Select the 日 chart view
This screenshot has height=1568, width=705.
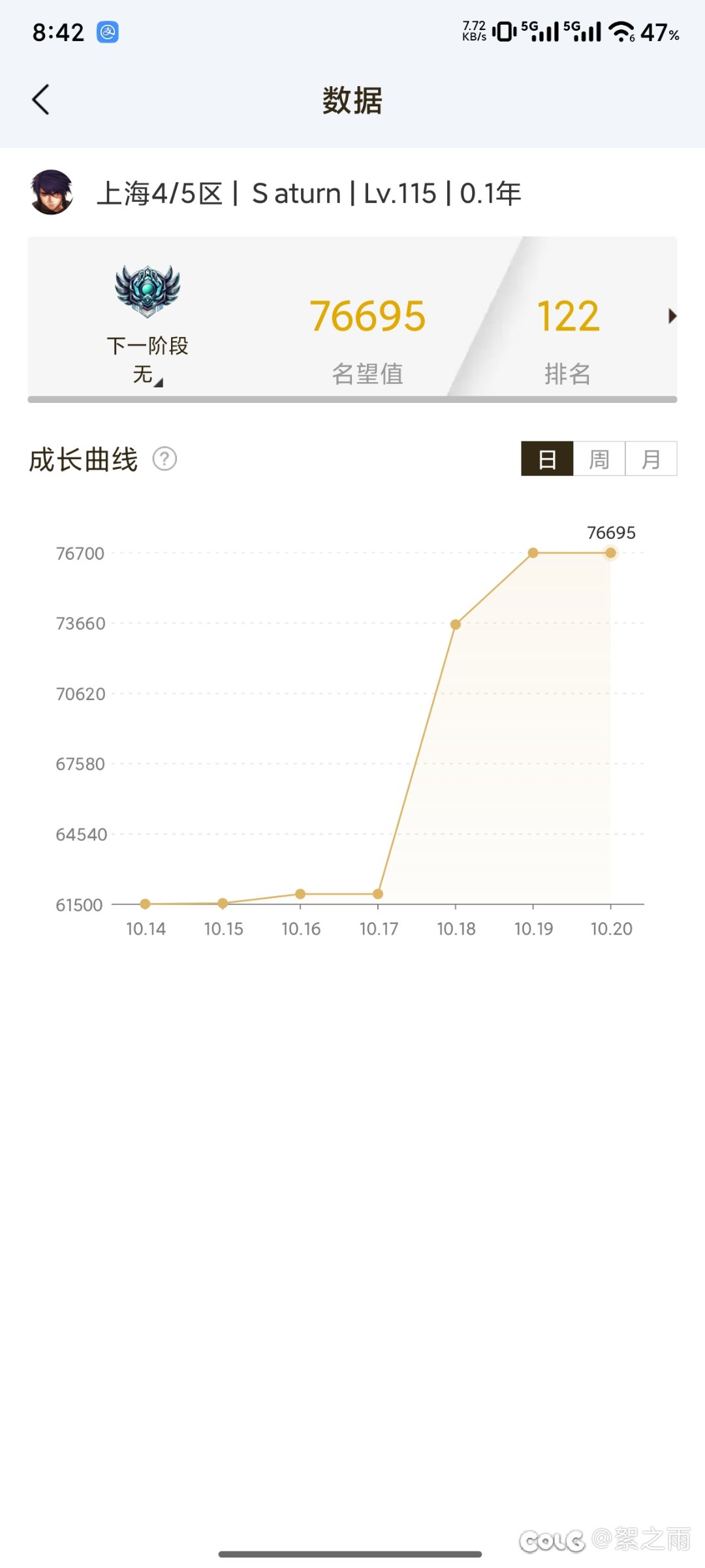(x=547, y=458)
